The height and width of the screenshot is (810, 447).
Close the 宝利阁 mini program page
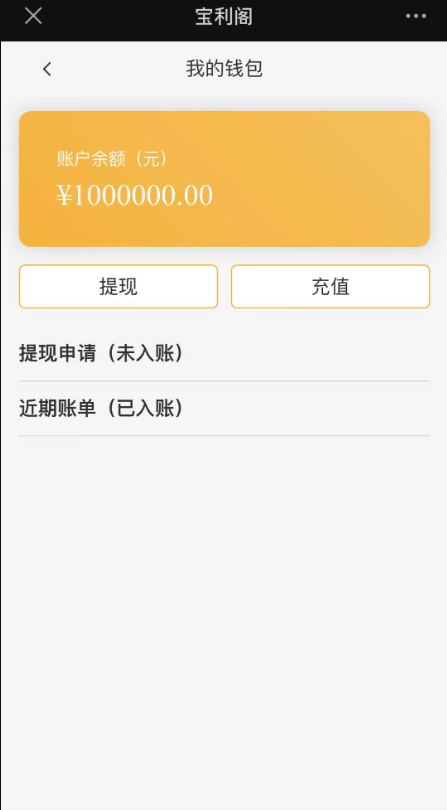click(x=34, y=16)
